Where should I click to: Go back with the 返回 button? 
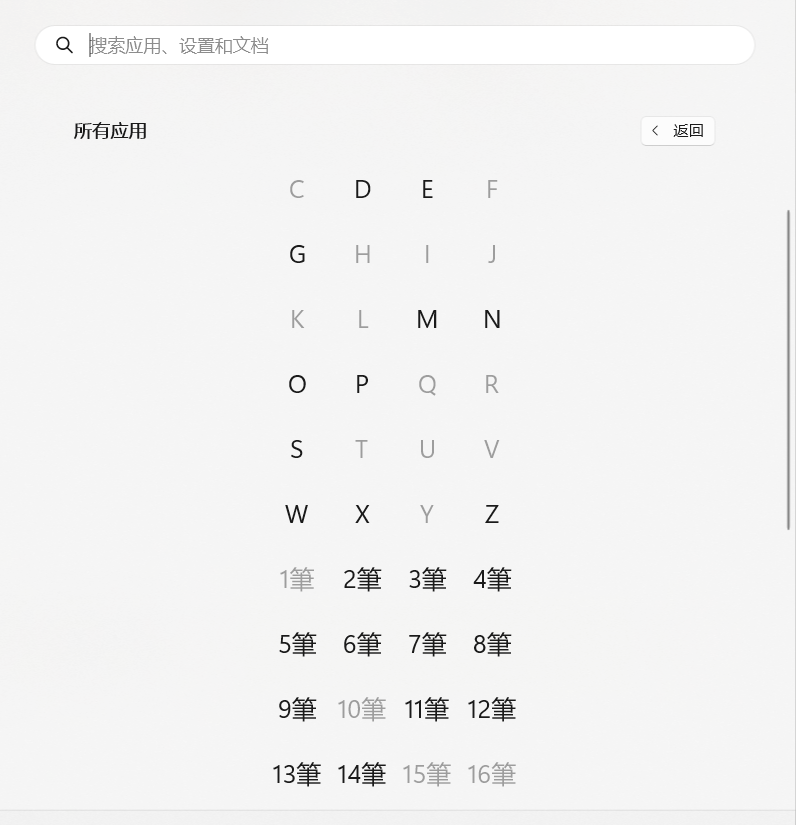pos(678,131)
